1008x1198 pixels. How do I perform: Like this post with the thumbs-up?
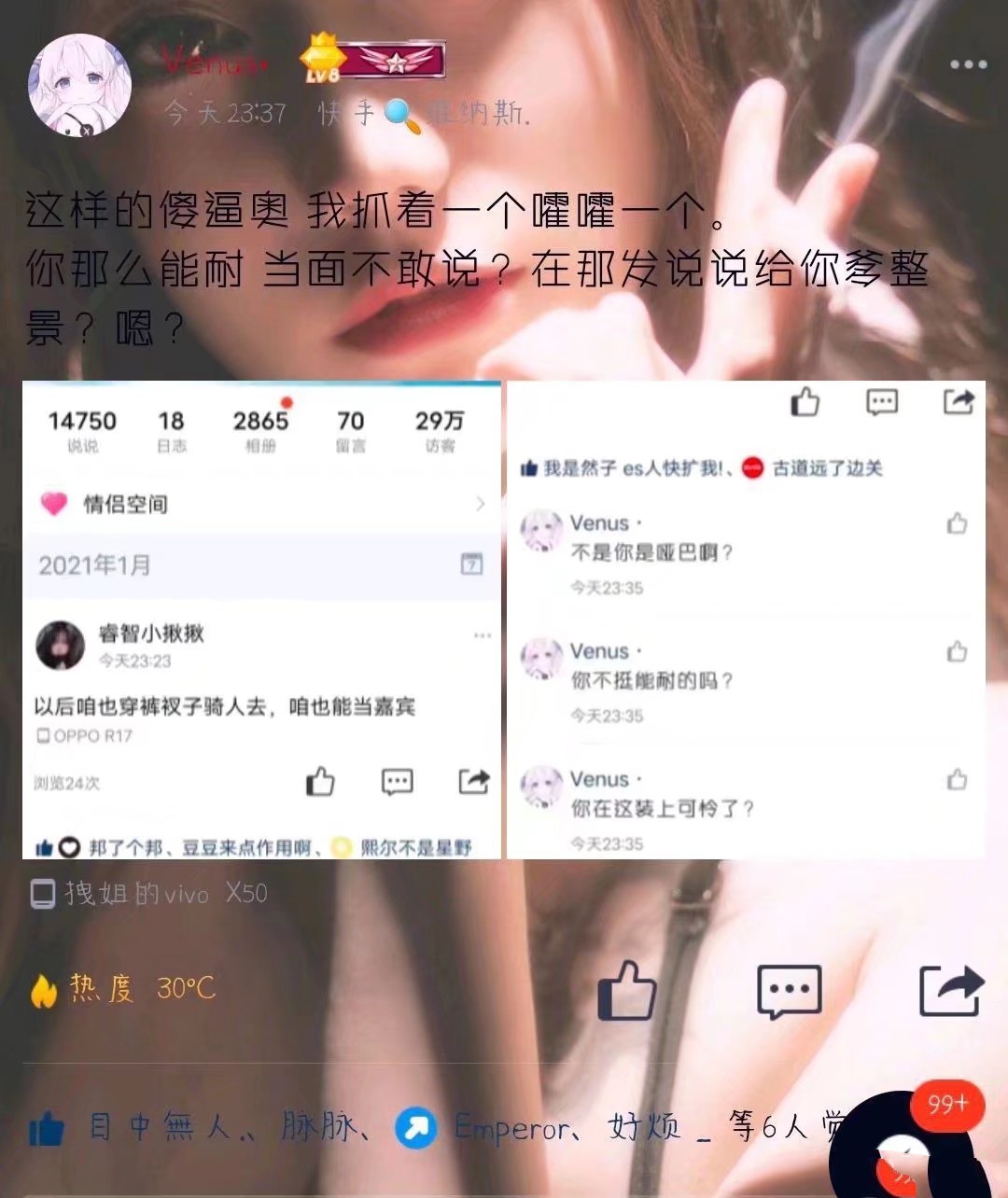[x=626, y=990]
